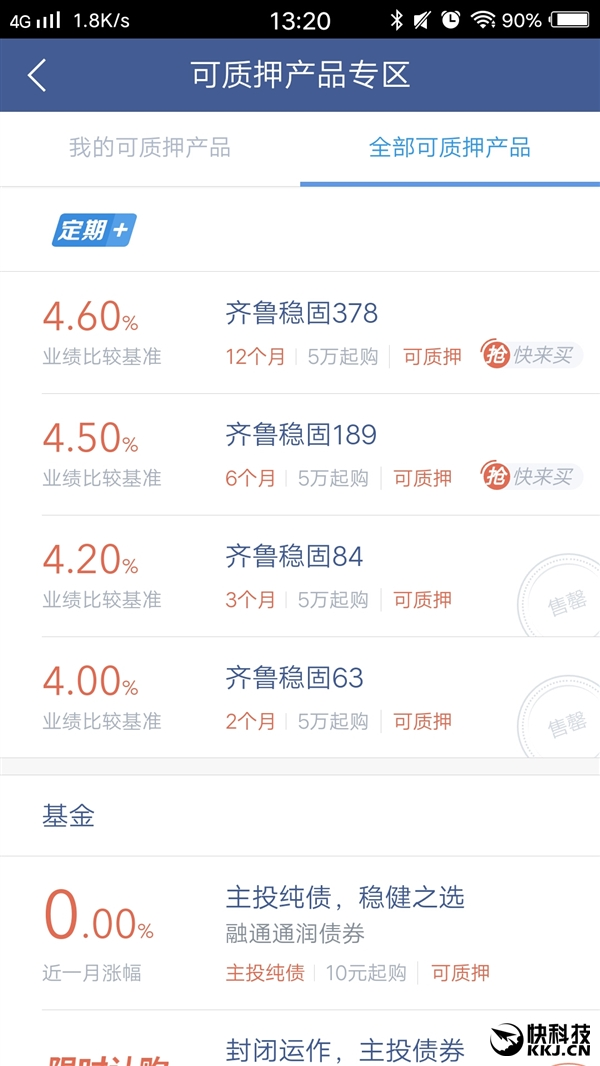
Task: Open the 齐鲁稳固189 product
Action: pos(300,454)
